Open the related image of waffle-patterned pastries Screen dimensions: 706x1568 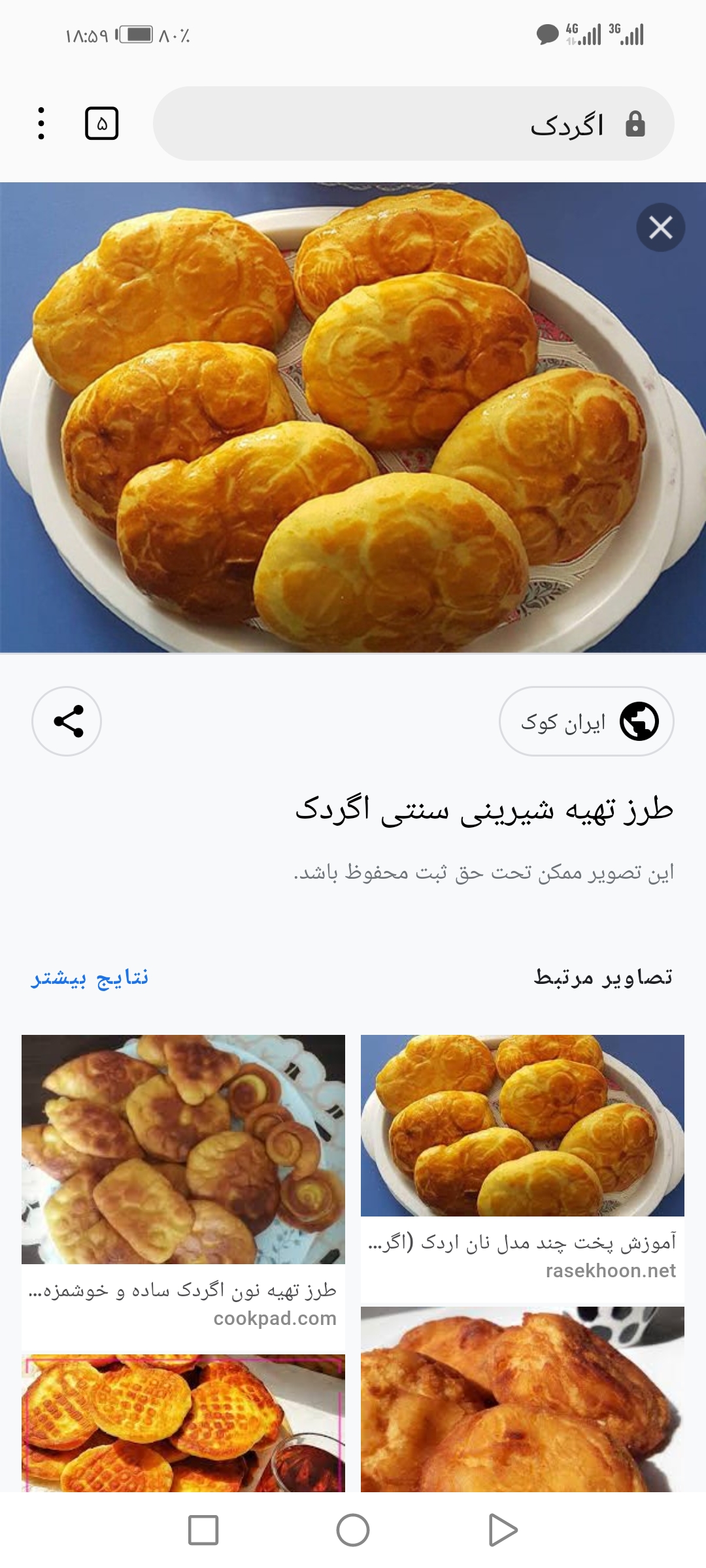coord(183,1423)
